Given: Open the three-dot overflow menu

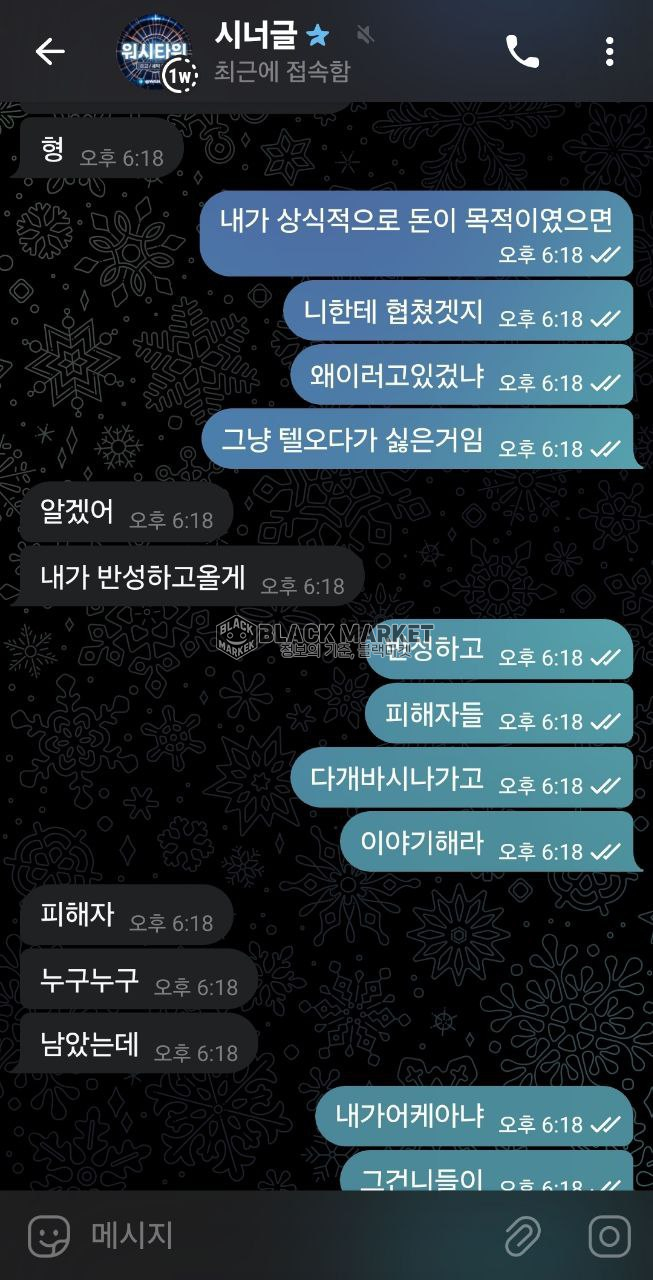Looking at the screenshot, I should (609, 52).
